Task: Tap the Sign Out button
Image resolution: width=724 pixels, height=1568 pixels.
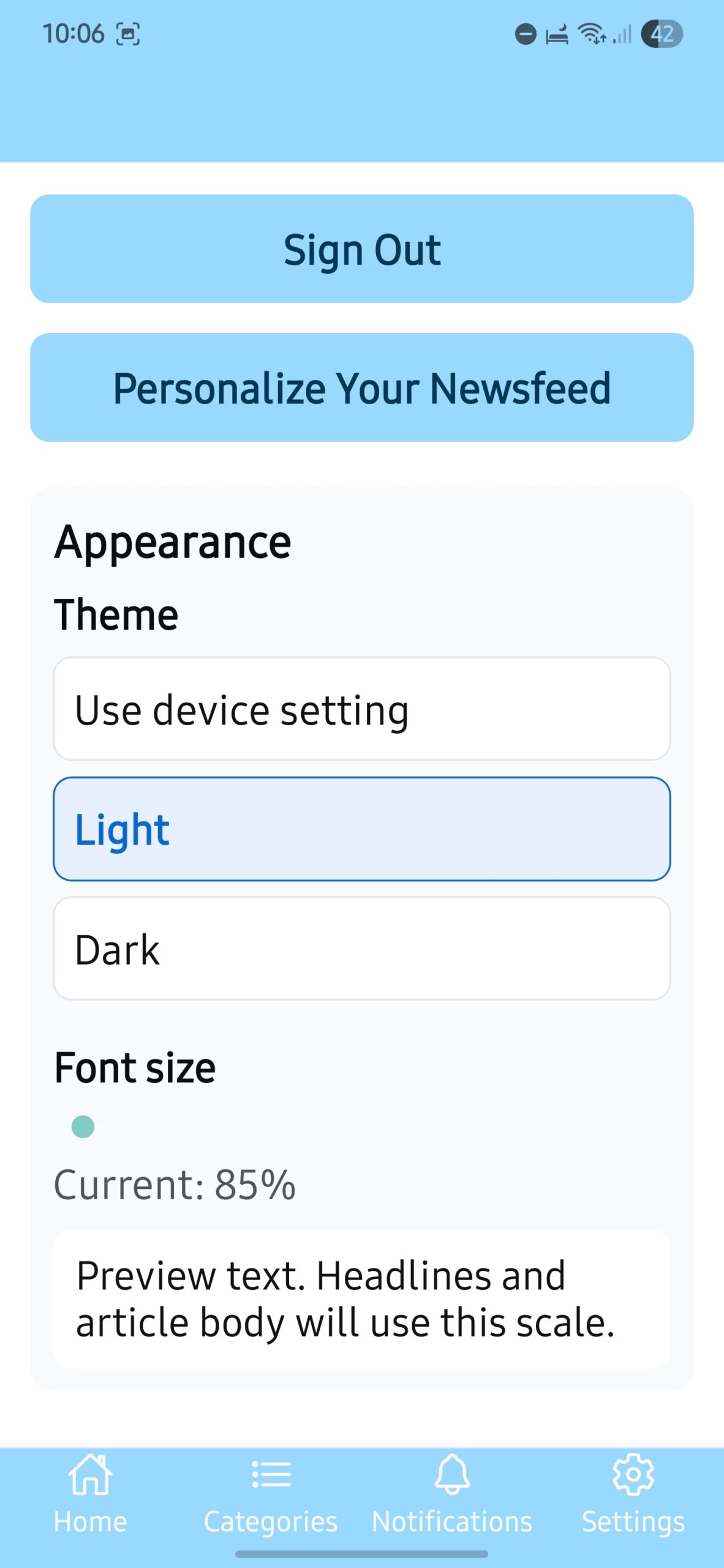Action: [x=362, y=249]
